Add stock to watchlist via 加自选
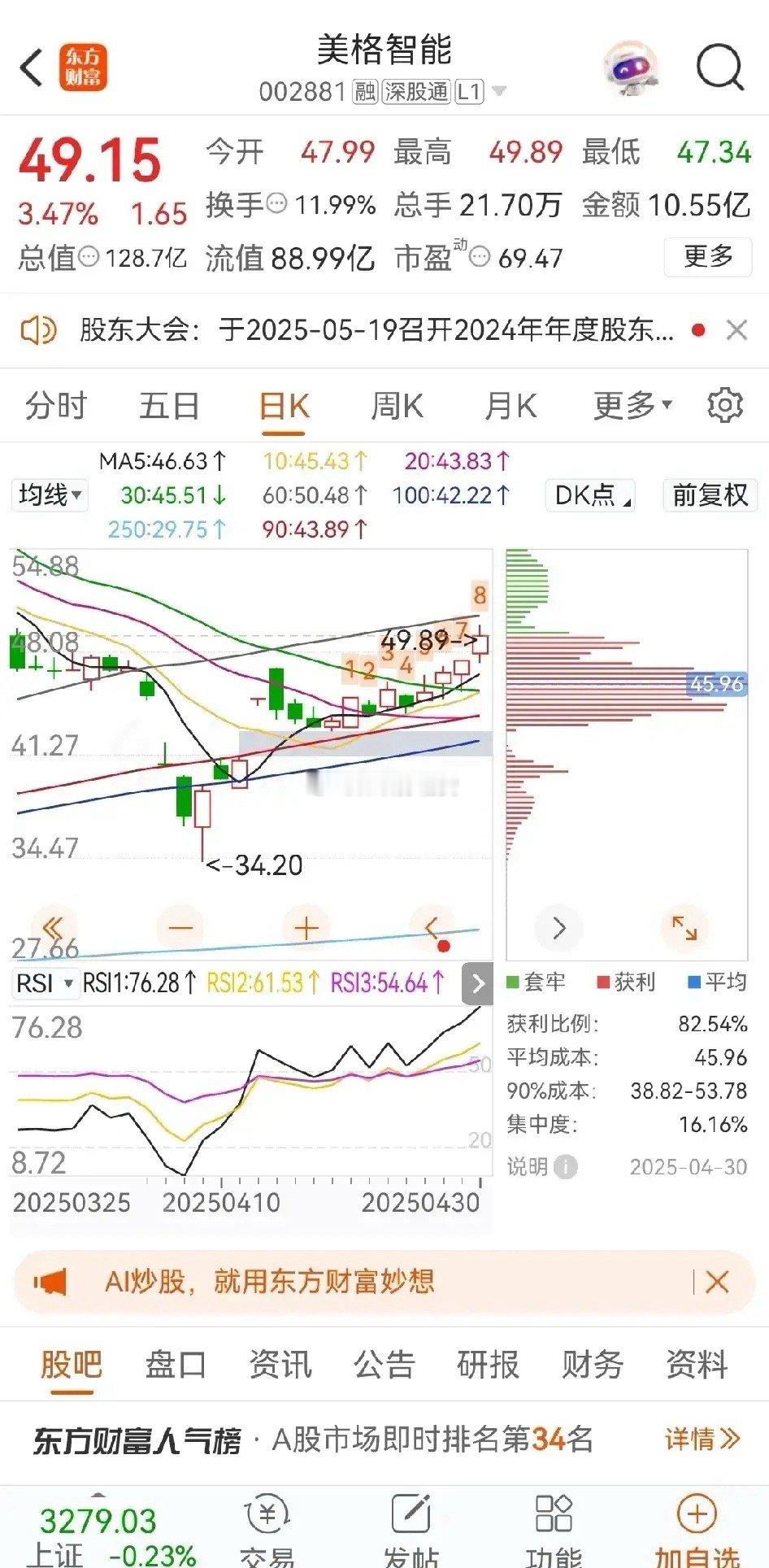The height and width of the screenshot is (1568, 769). [x=697, y=1531]
